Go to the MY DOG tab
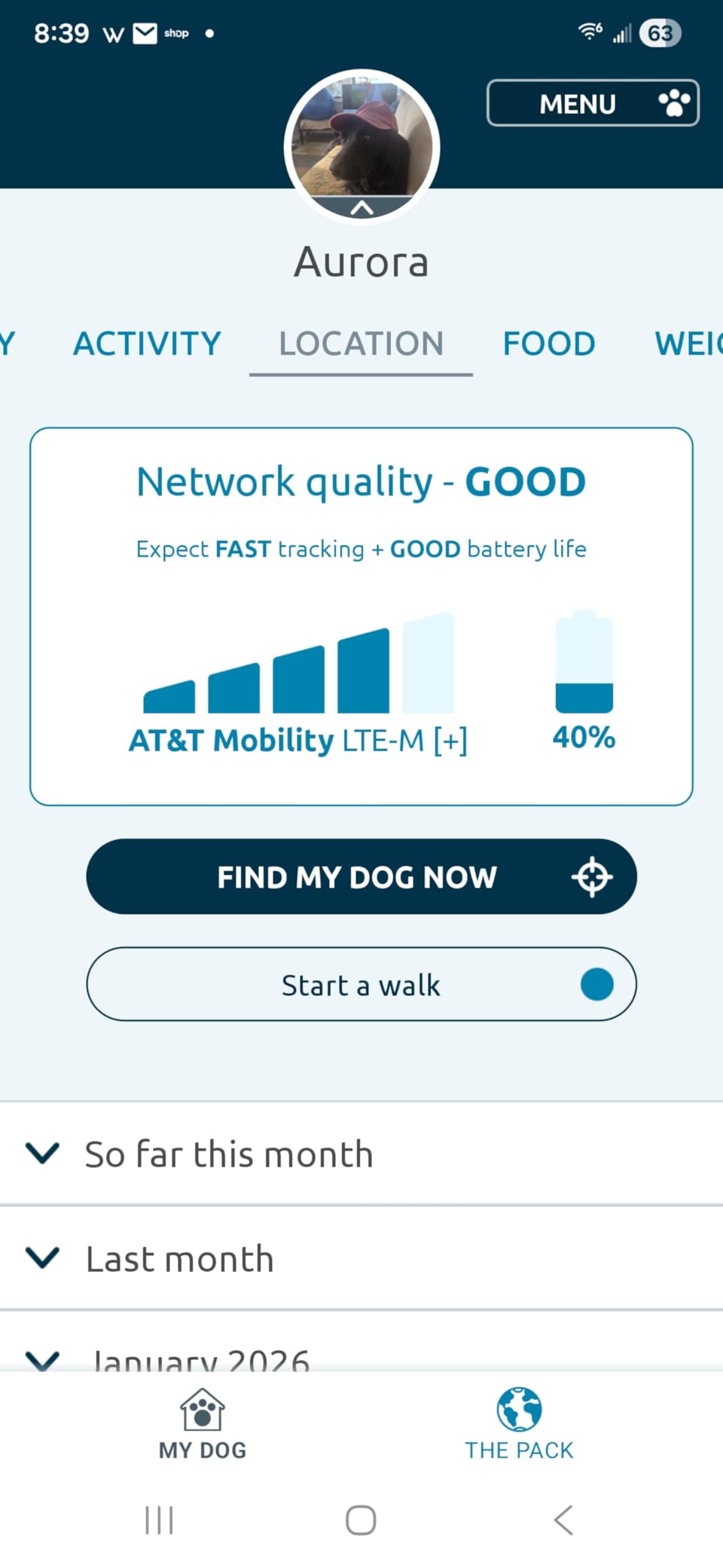 [202, 1425]
